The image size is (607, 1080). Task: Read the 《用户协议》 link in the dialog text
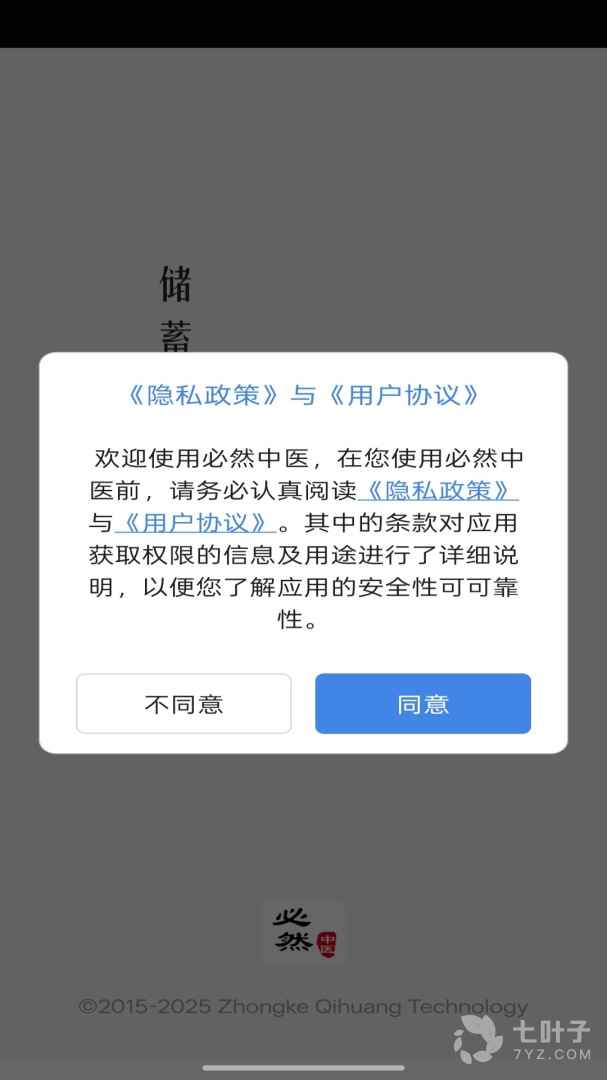pyautogui.click(x=195, y=523)
